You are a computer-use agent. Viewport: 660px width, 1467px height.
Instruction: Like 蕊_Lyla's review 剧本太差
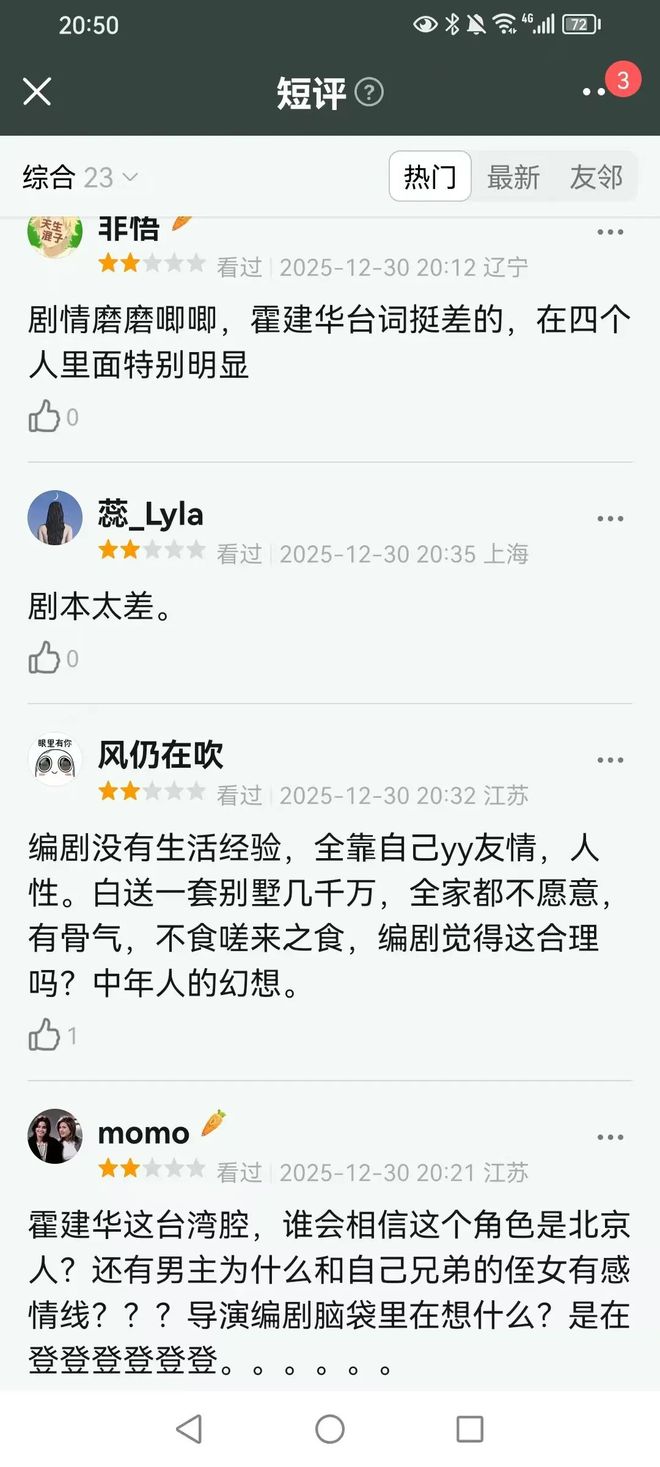click(45, 658)
